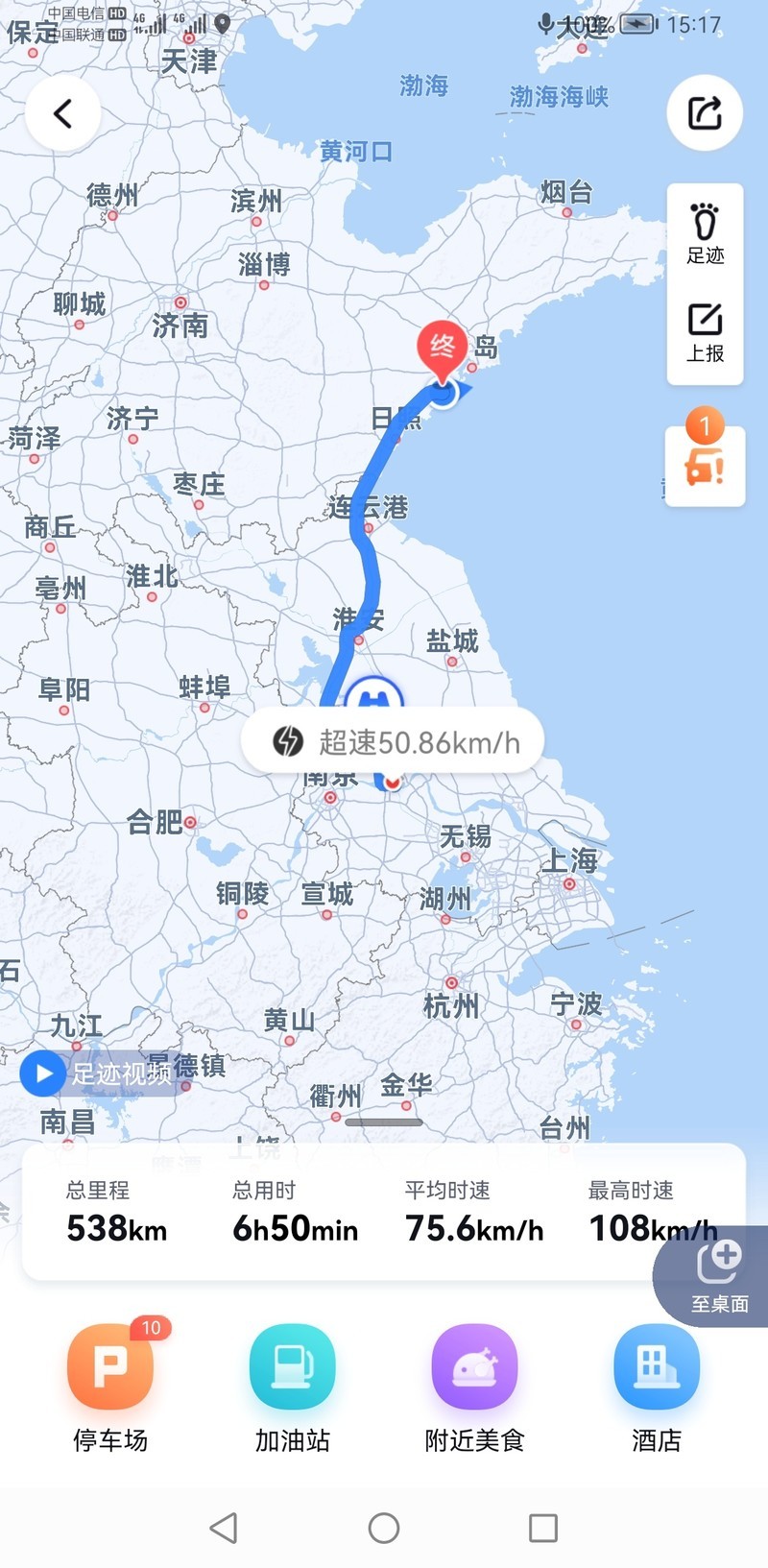The height and width of the screenshot is (1568, 768).
Task: Open the system recent apps button
Action: [x=543, y=1528]
